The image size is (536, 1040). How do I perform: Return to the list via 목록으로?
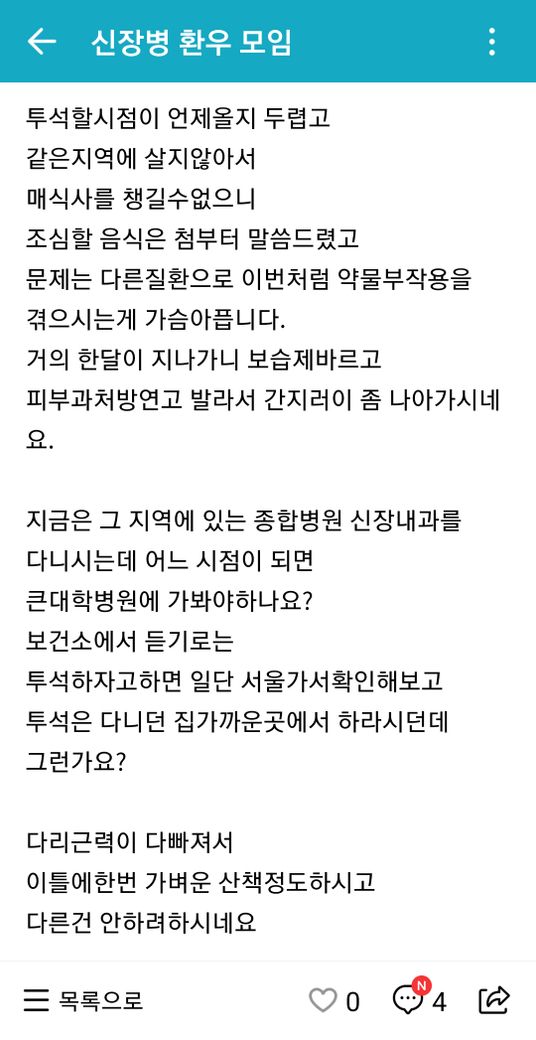[x=84, y=1000]
